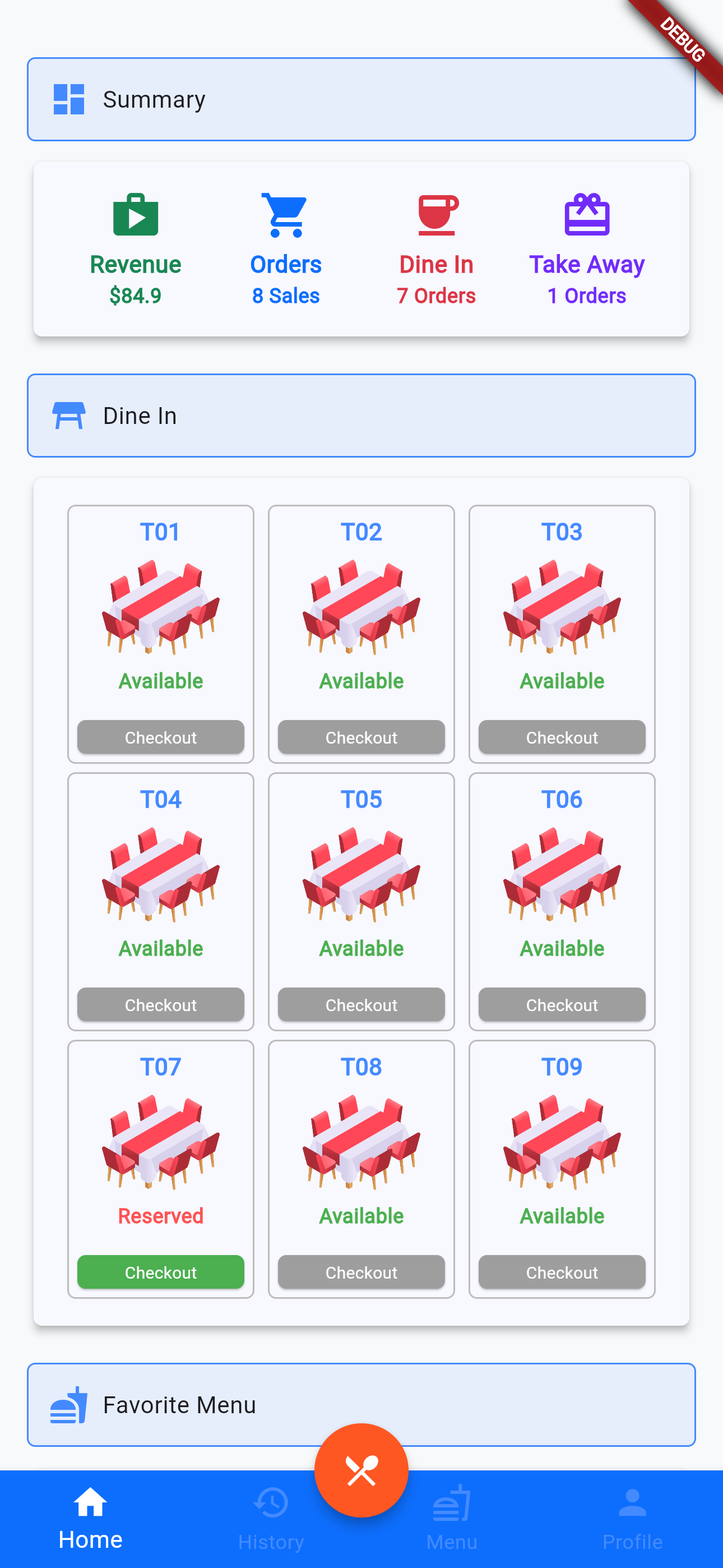Tap the orange fork and spoon button
Screen dimensions: 723x1568
[x=361, y=1470]
